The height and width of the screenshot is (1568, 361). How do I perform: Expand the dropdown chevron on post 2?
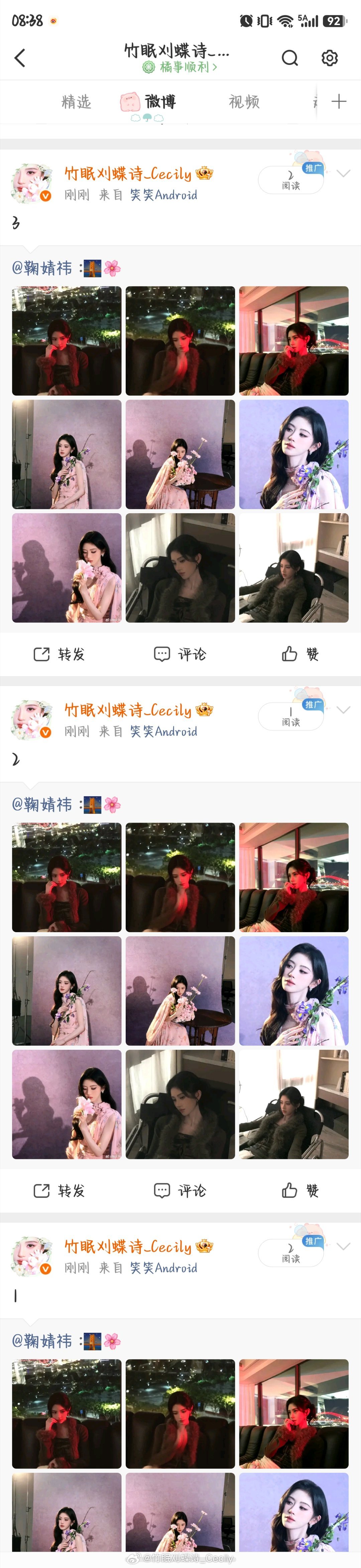[x=343, y=710]
